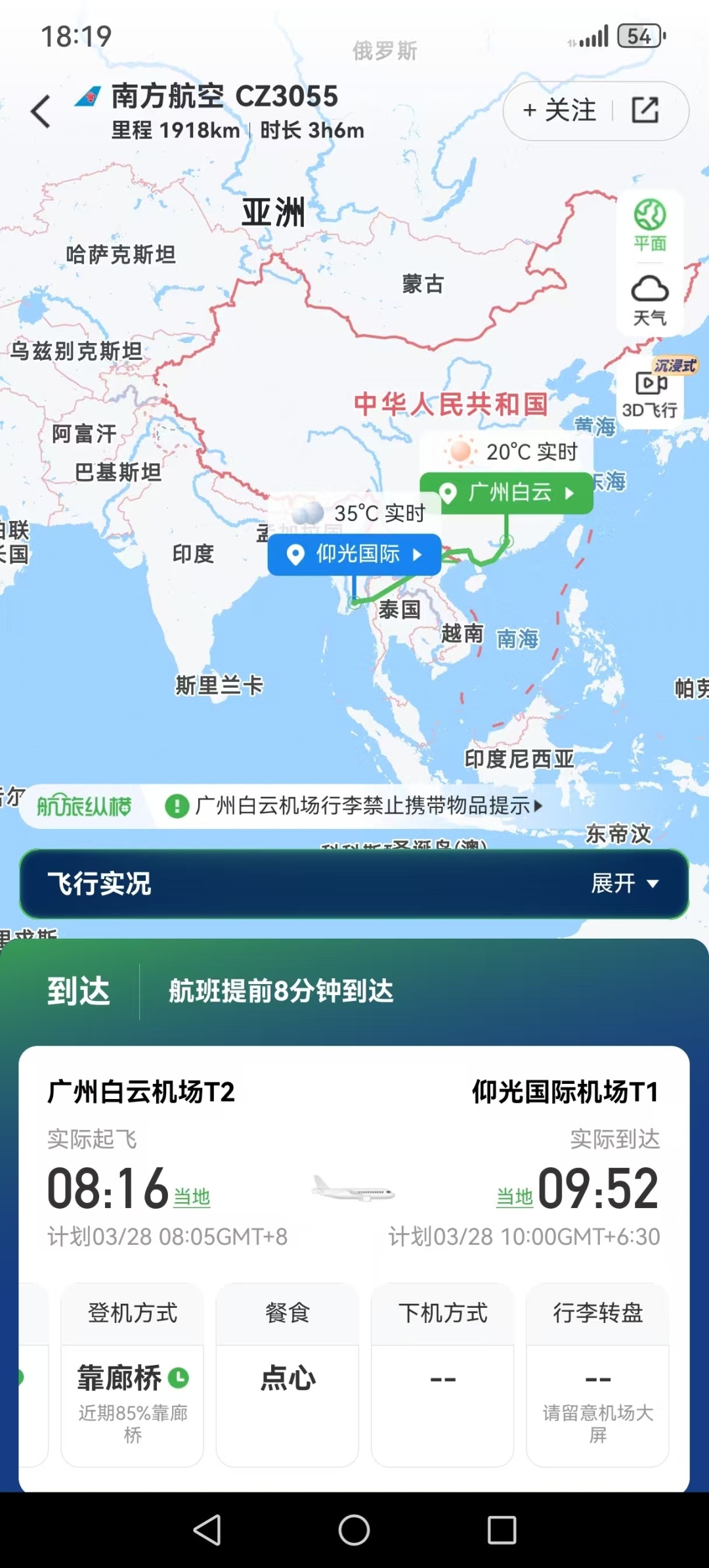The image size is (709, 1568).
Task: Open the 行李转盘 card
Action: (597, 1374)
